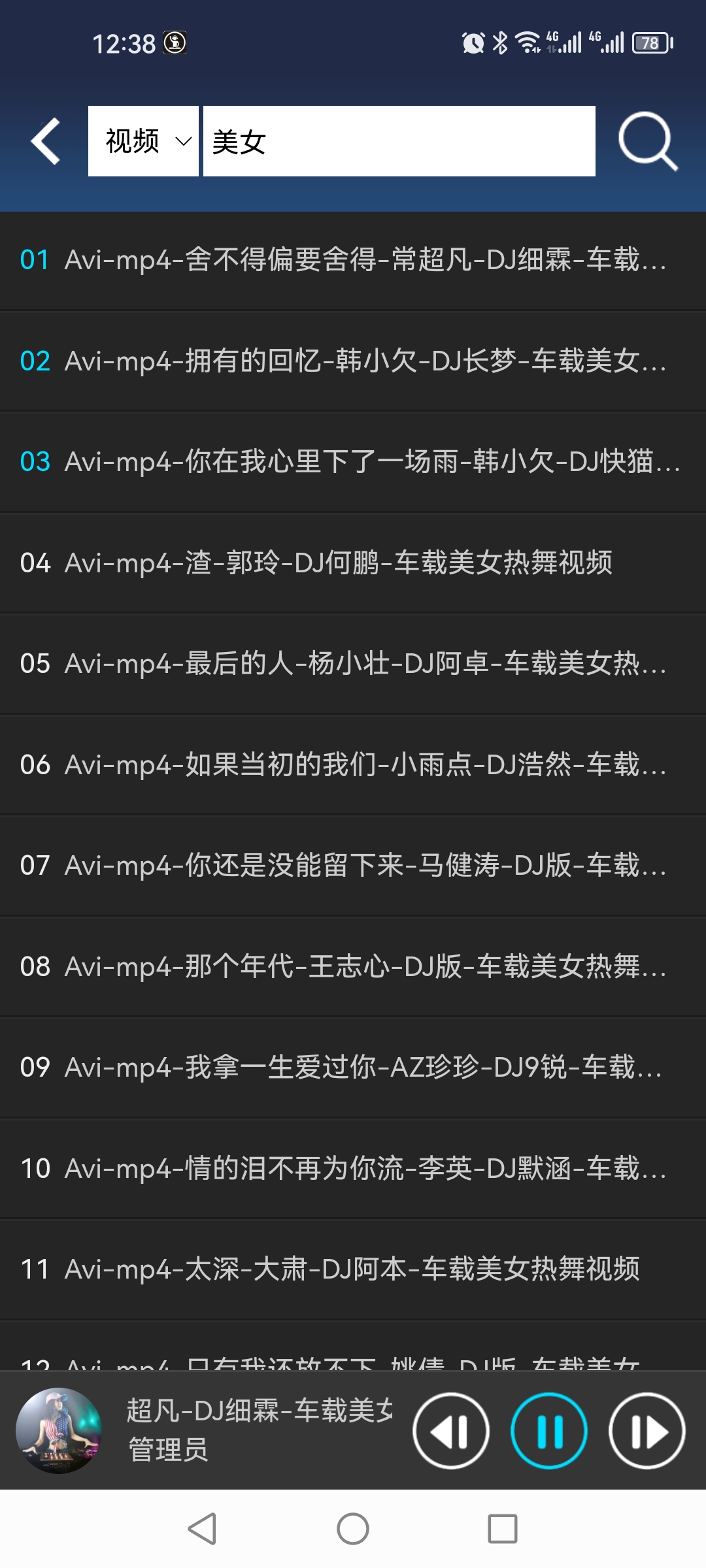Open the now-playing album cover
Image resolution: width=706 pixels, height=1568 pixels.
click(59, 1431)
